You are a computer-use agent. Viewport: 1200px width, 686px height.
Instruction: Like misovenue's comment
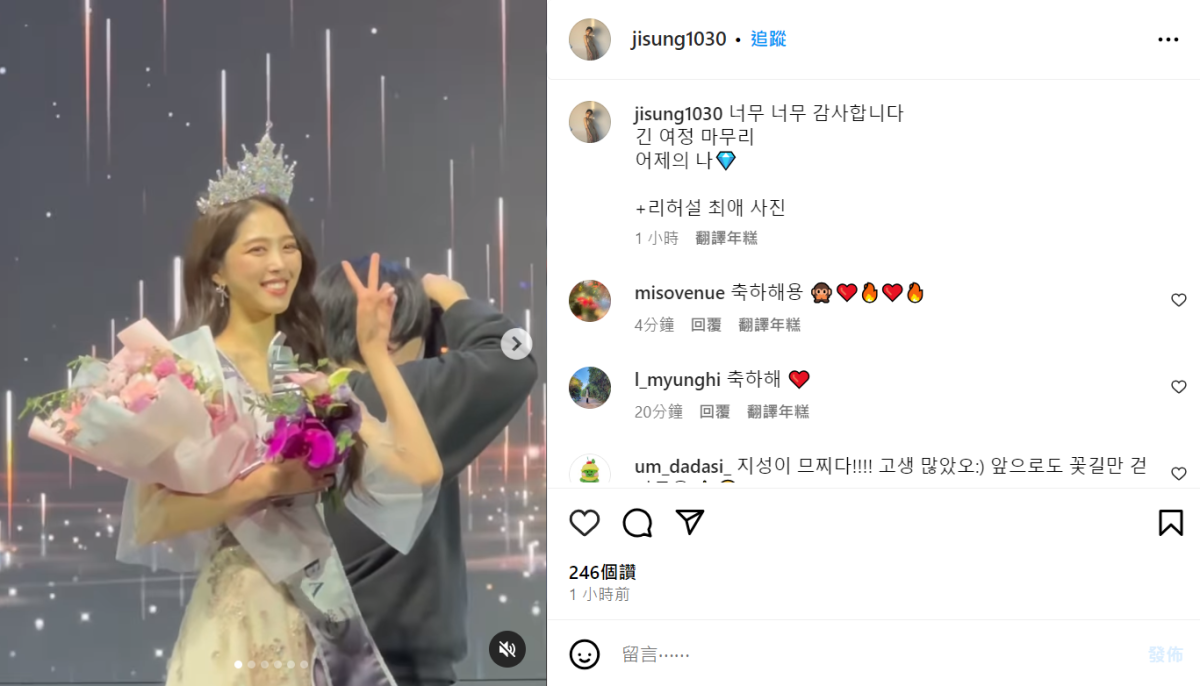tap(1179, 300)
